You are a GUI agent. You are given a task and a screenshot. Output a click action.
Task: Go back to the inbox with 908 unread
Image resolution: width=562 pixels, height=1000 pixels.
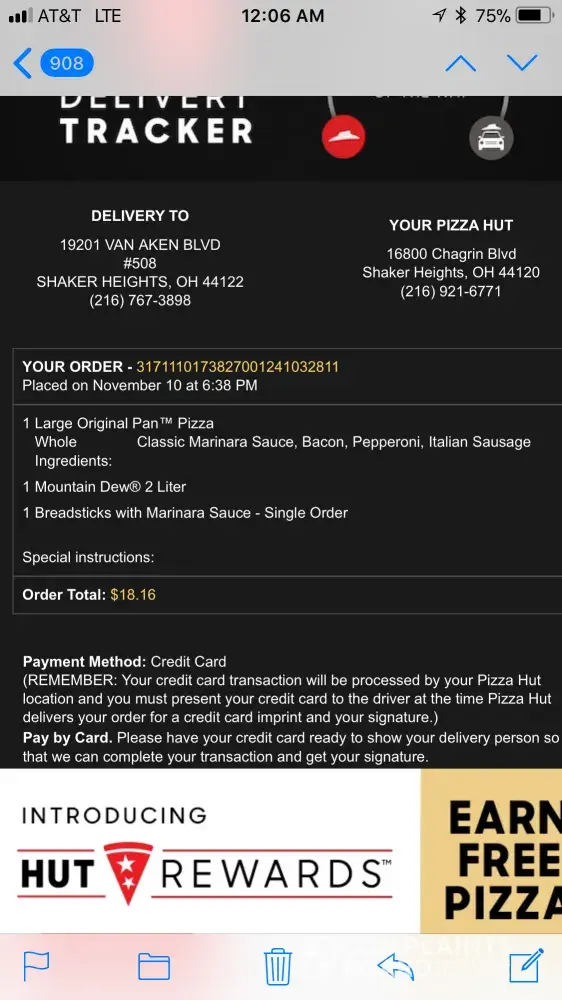pyautogui.click(x=54, y=63)
